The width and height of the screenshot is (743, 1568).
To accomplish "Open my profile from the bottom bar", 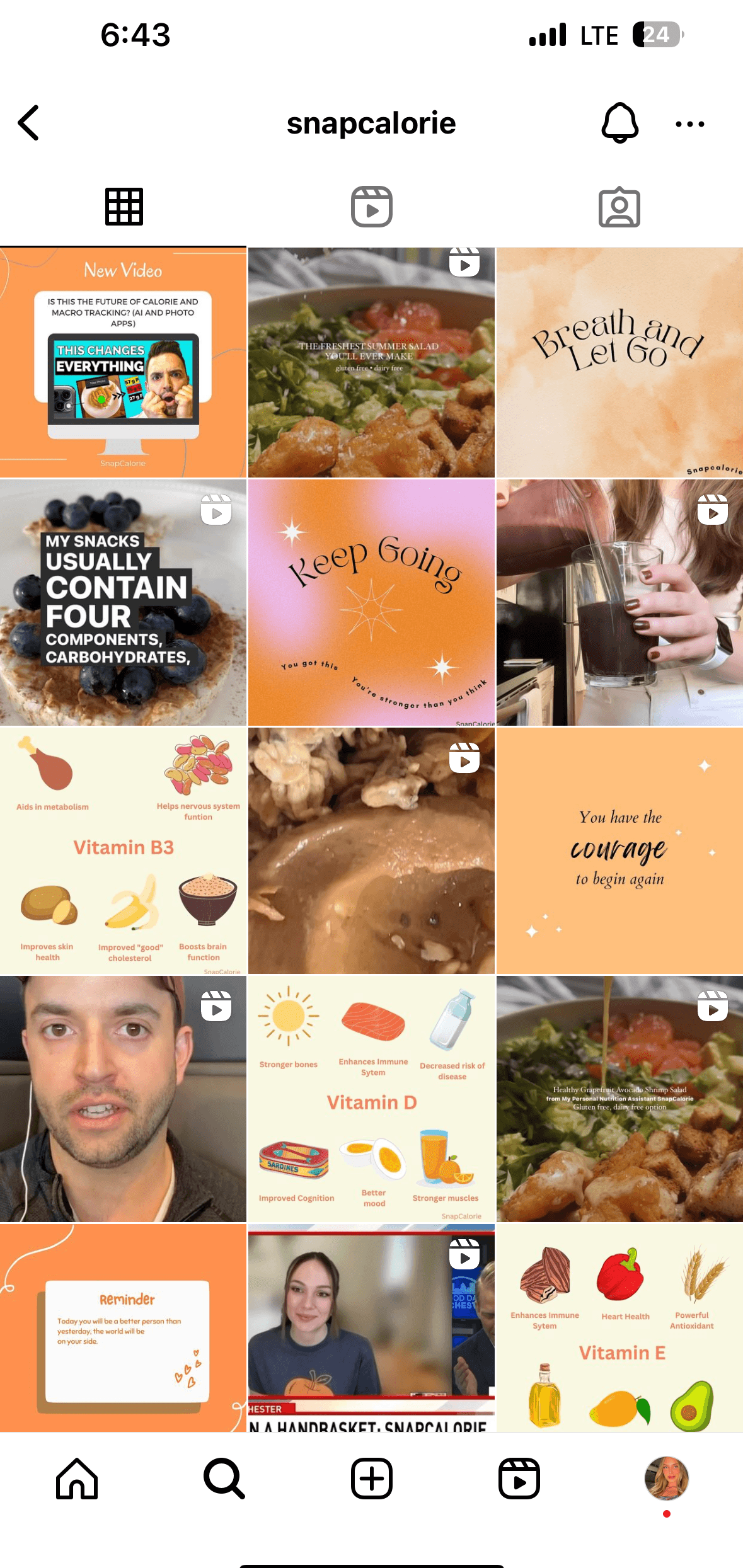I will [x=666, y=1478].
